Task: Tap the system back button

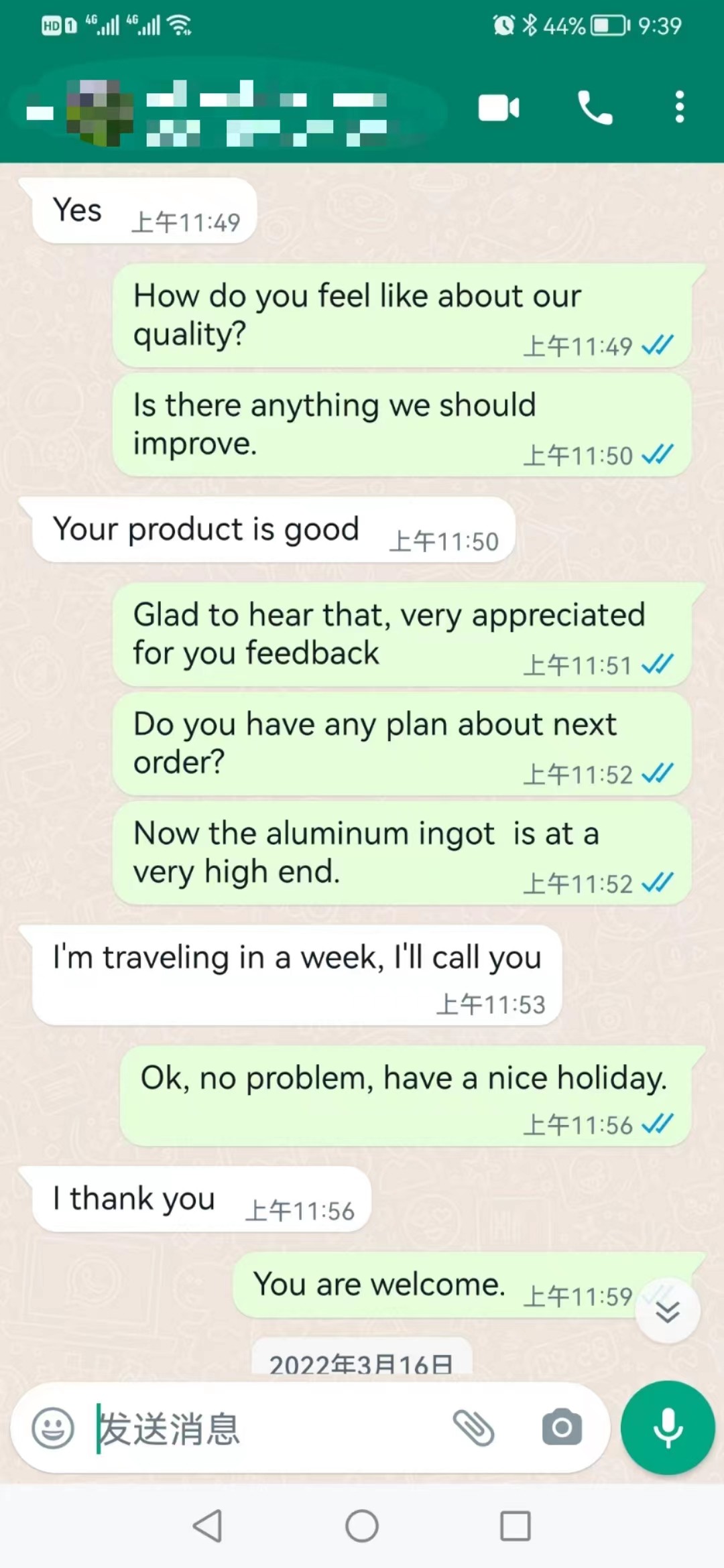Action: 208,1526
